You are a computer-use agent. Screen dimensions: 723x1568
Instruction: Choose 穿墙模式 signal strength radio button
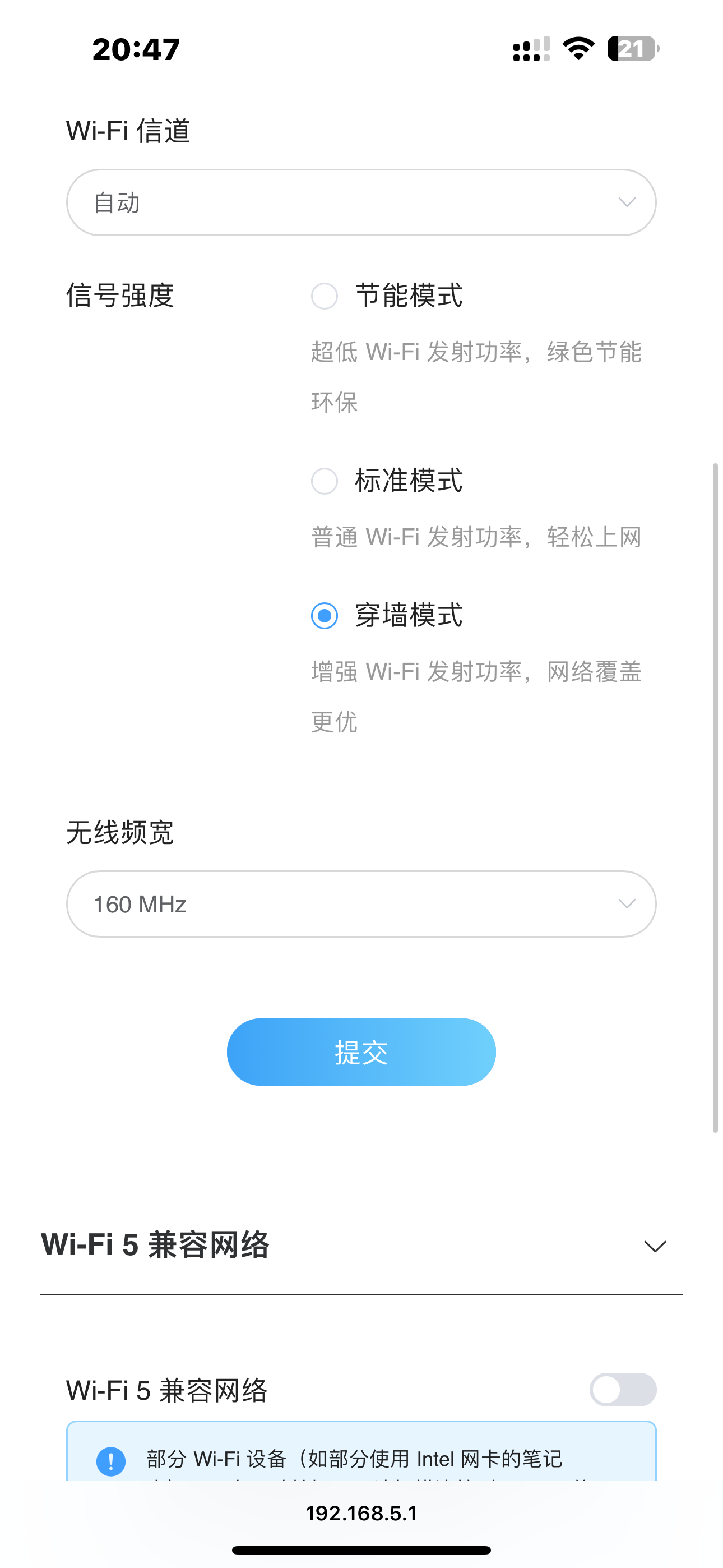tap(325, 616)
